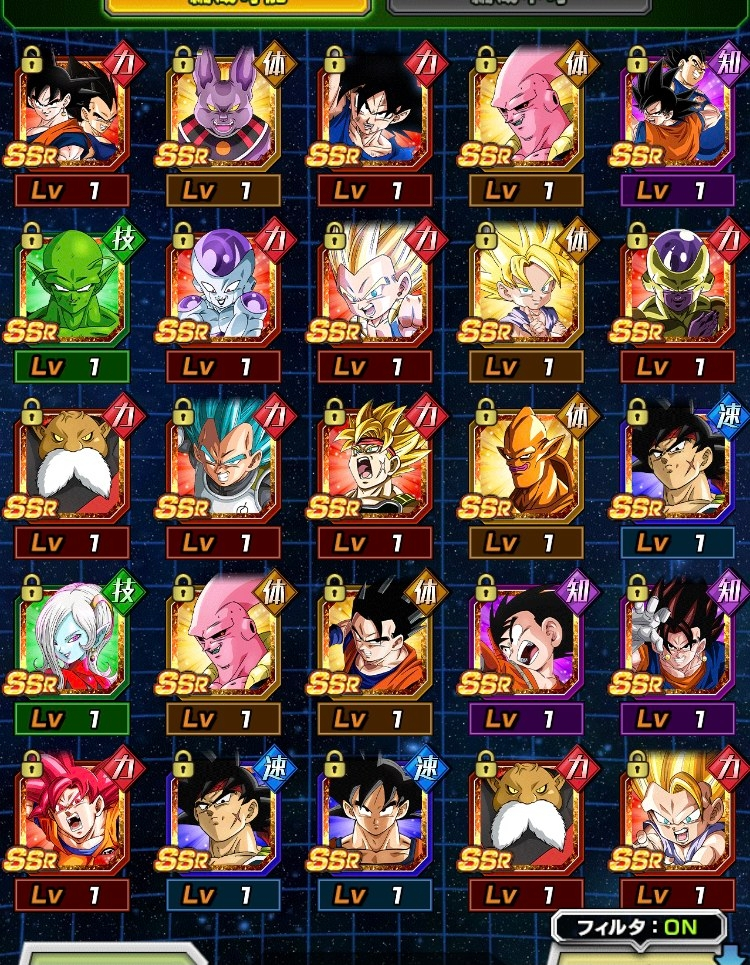Select the Beerus character card

pyautogui.click(x=223, y=112)
